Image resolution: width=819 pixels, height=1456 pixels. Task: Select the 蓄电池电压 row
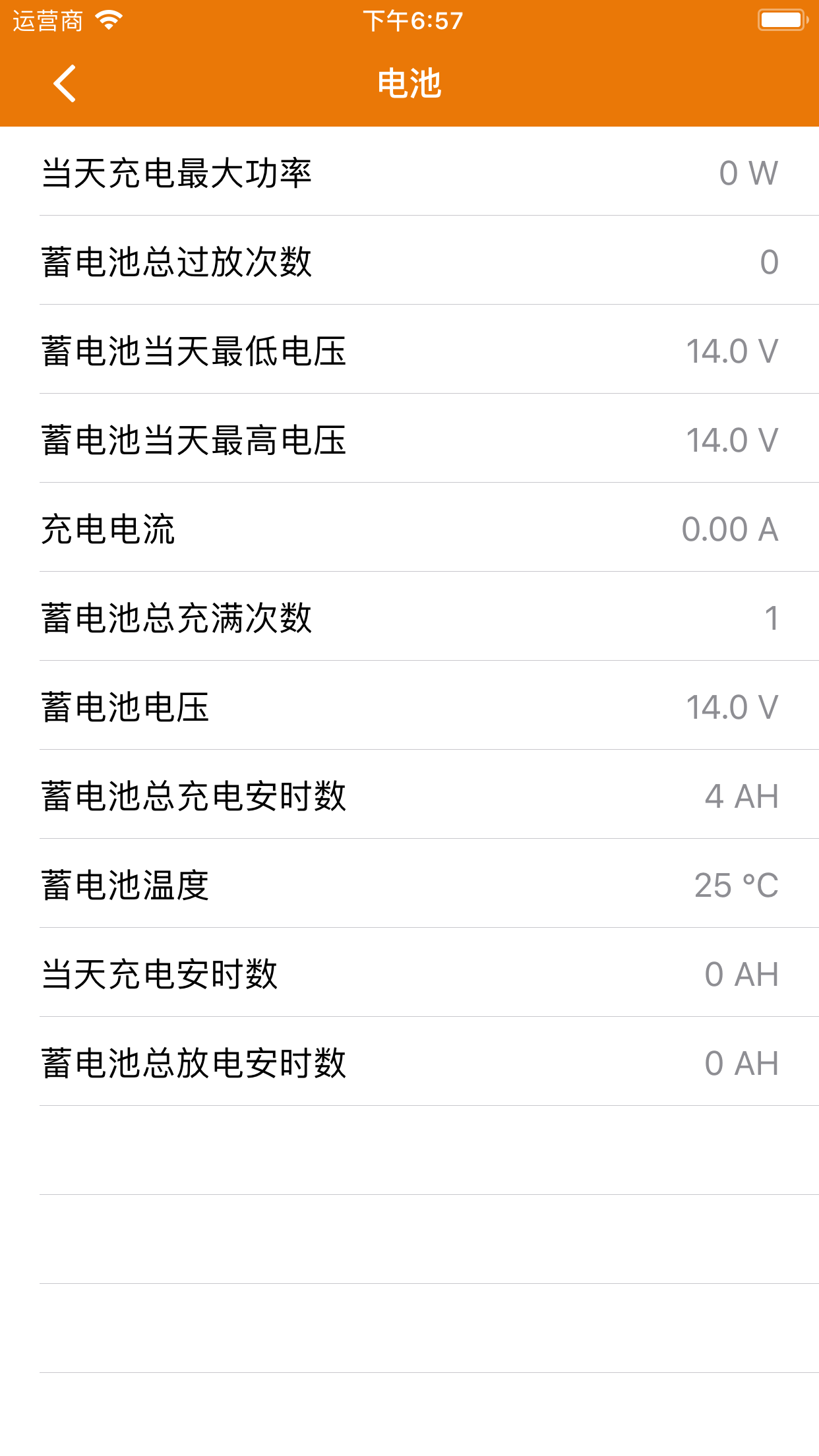click(409, 706)
